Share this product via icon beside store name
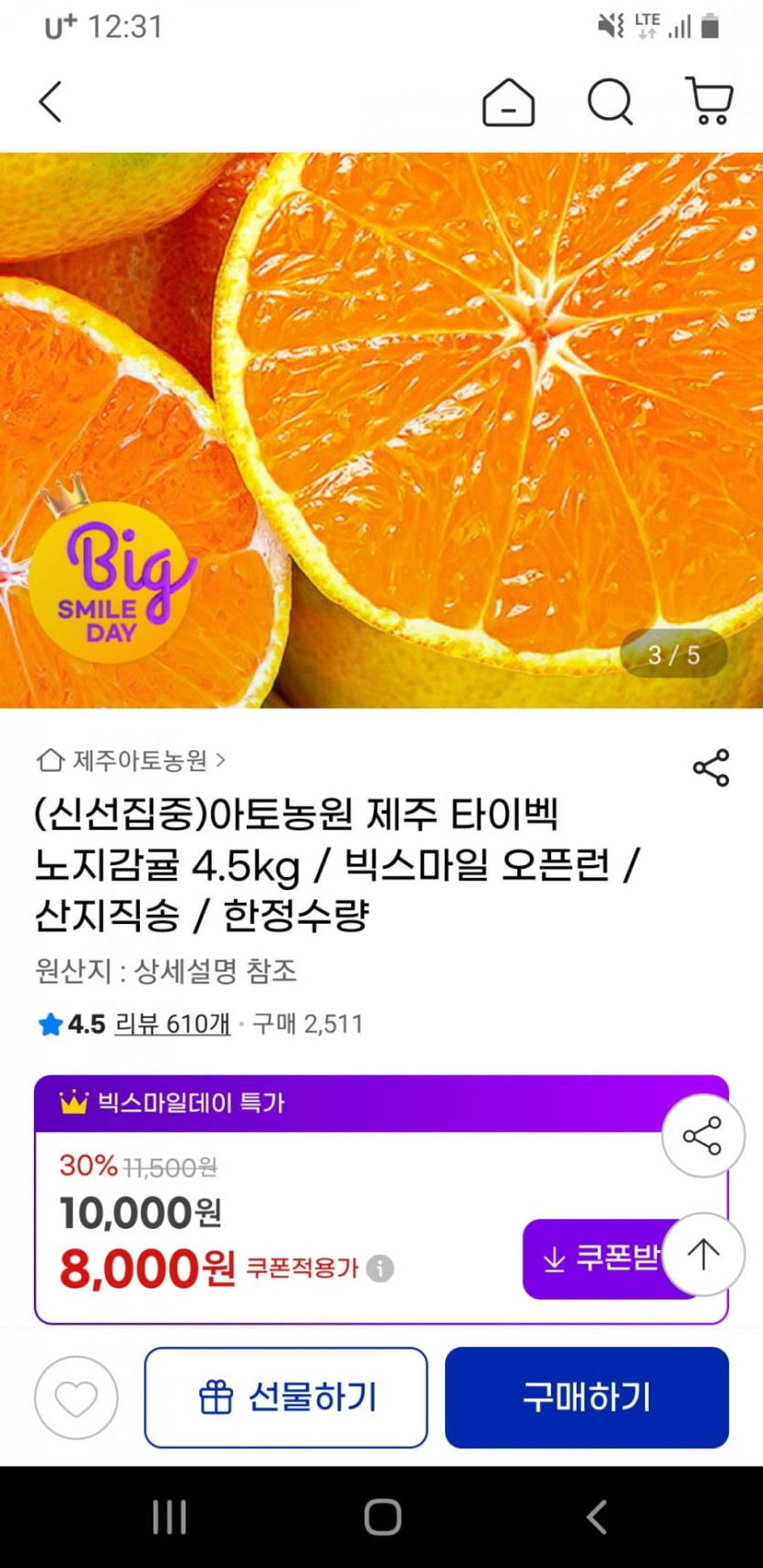Image resolution: width=763 pixels, height=1568 pixels. (711, 768)
